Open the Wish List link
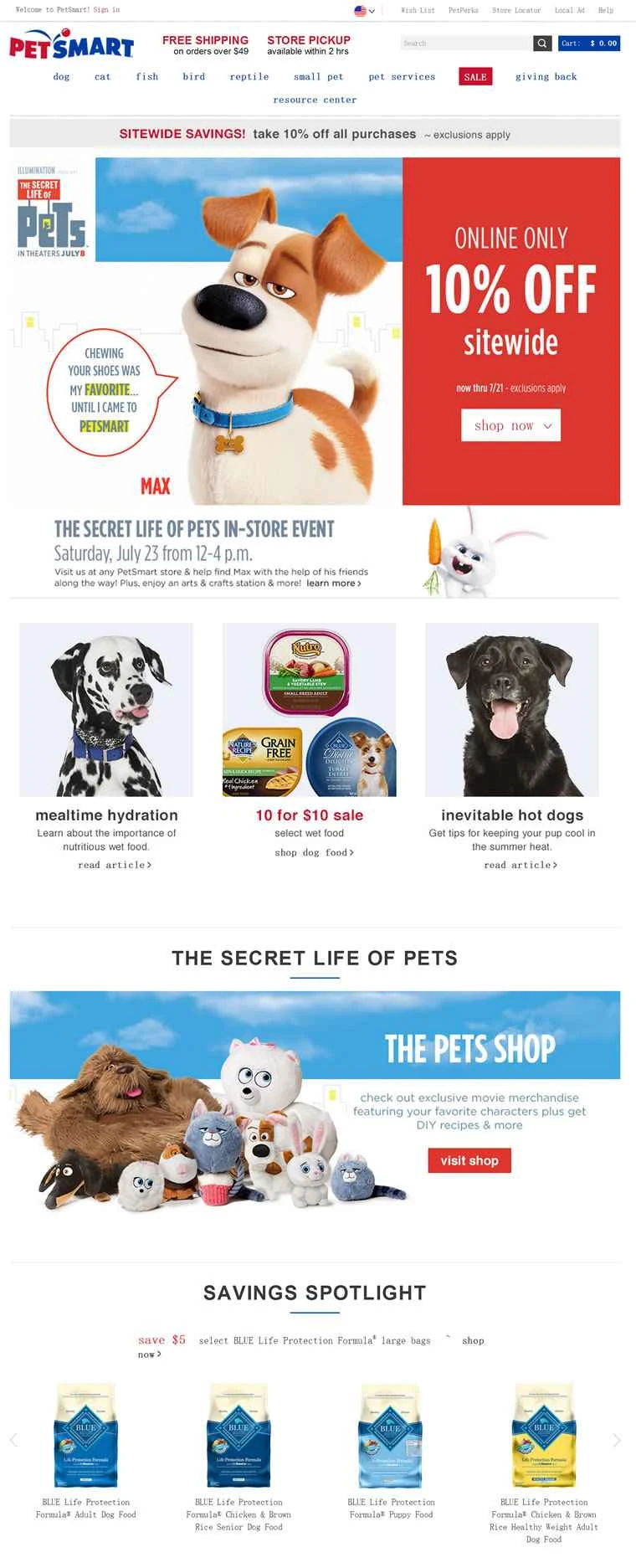636x1568 pixels. pyautogui.click(x=418, y=11)
